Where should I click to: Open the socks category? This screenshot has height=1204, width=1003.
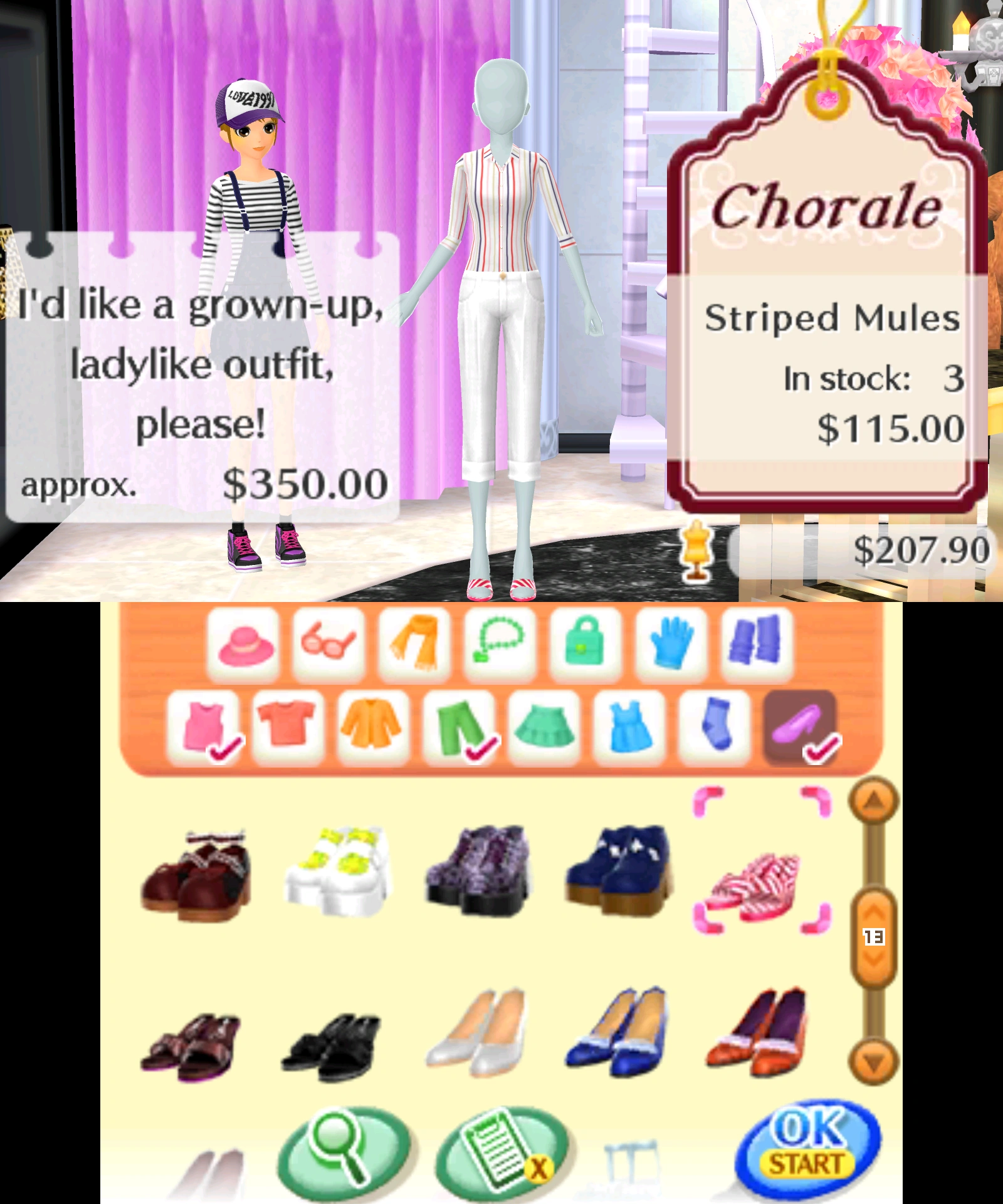click(x=715, y=727)
